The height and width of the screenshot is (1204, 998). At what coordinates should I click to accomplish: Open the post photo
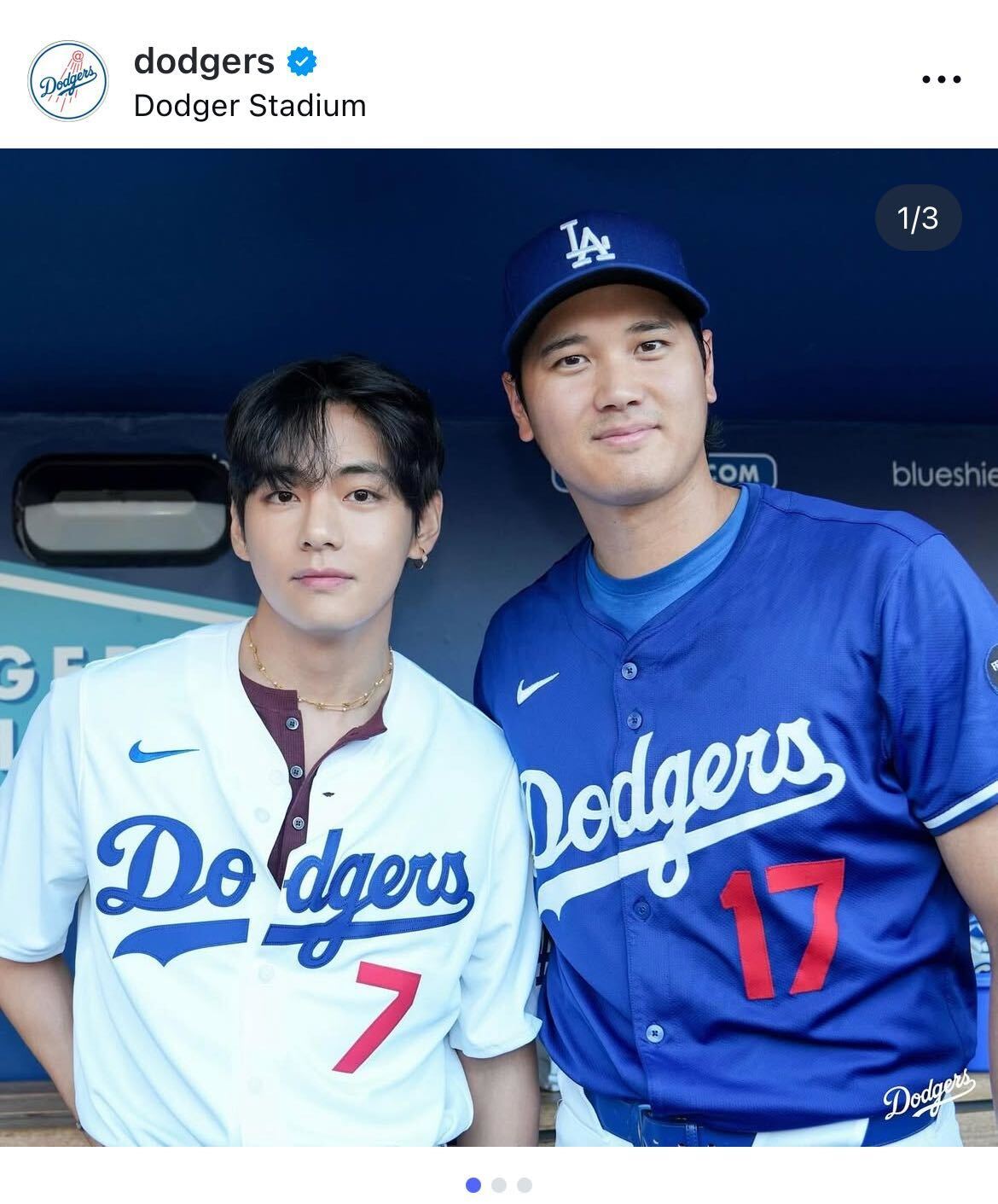[x=499, y=649]
